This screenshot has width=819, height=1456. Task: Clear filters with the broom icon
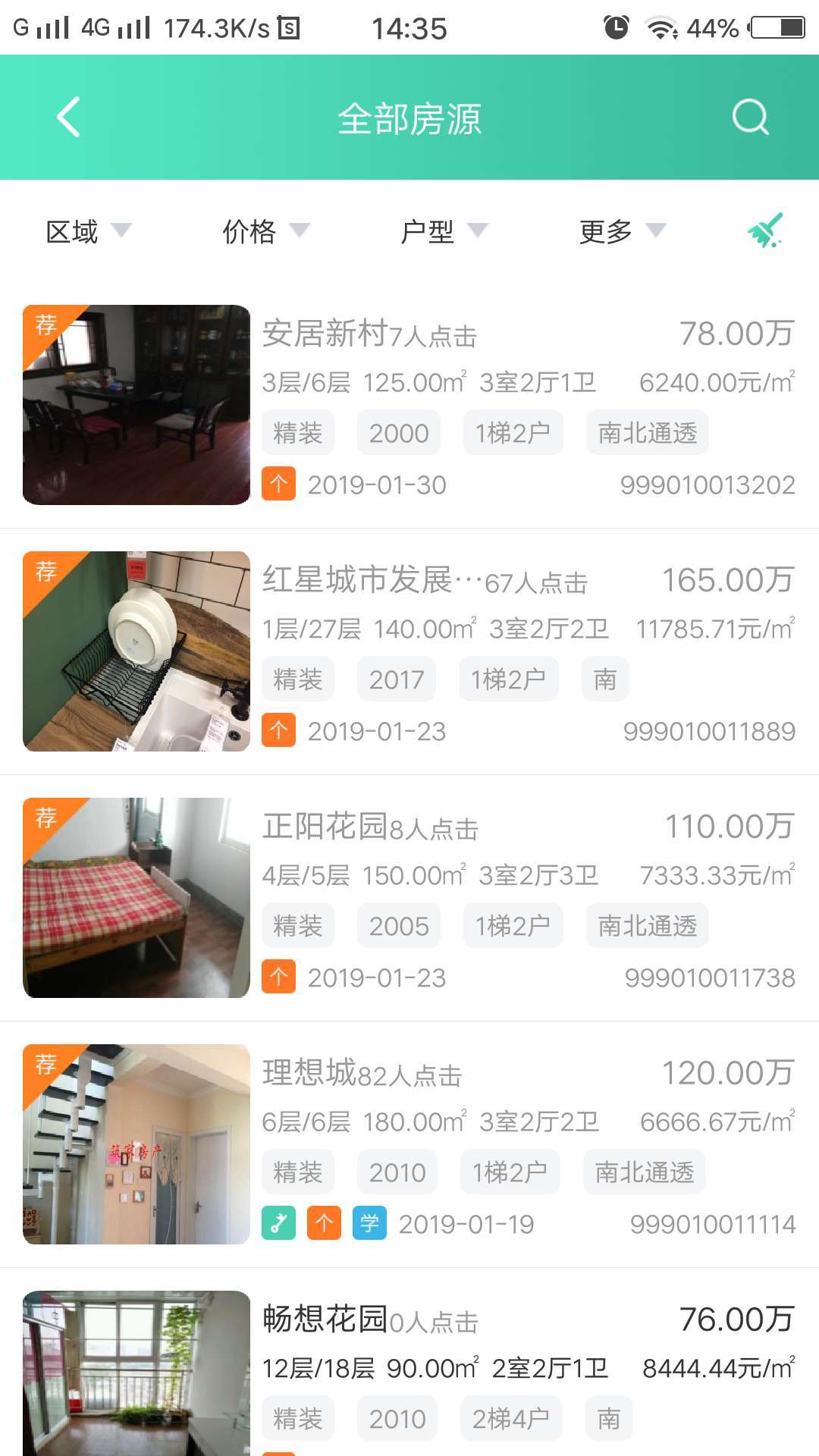click(x=765, y=231)
